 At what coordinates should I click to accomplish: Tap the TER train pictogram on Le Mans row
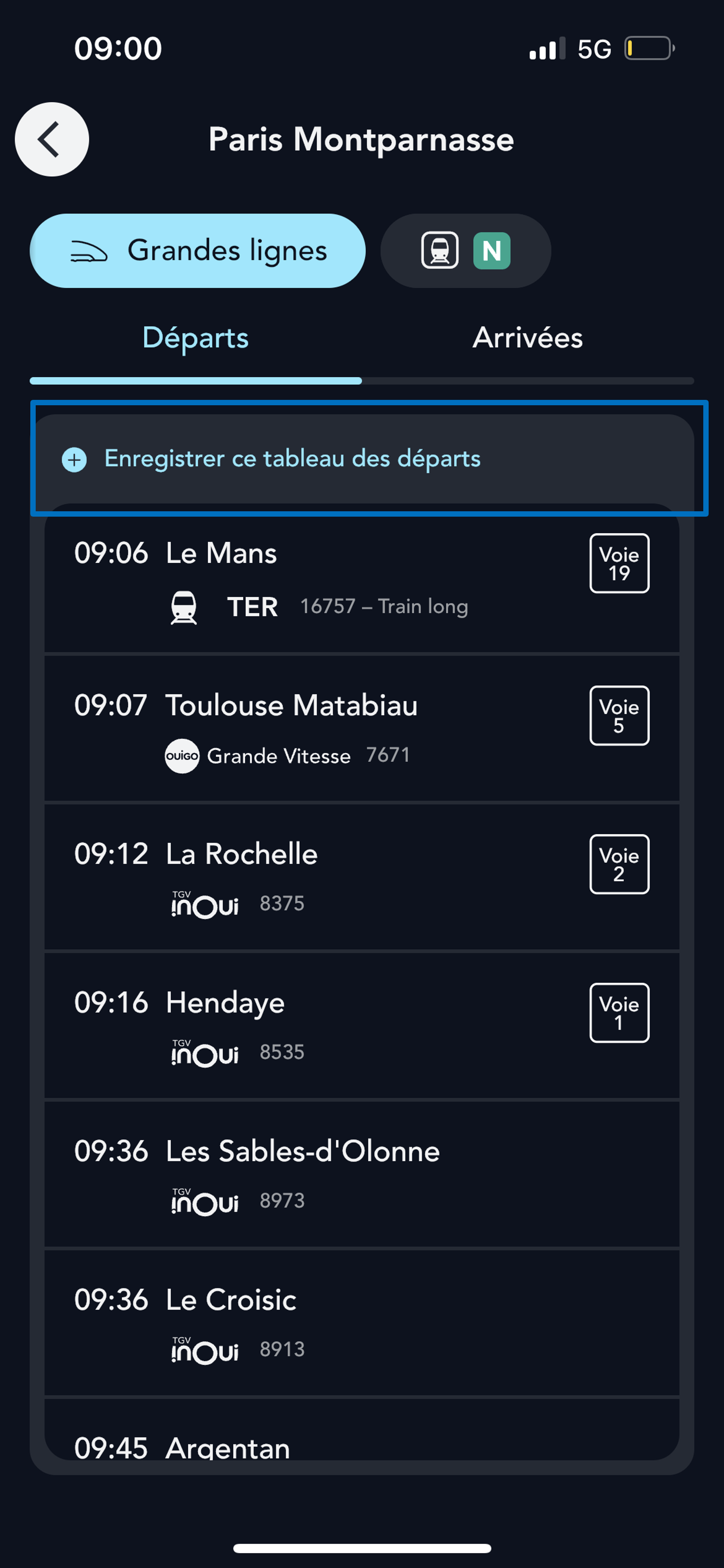[x=184, y=607]
